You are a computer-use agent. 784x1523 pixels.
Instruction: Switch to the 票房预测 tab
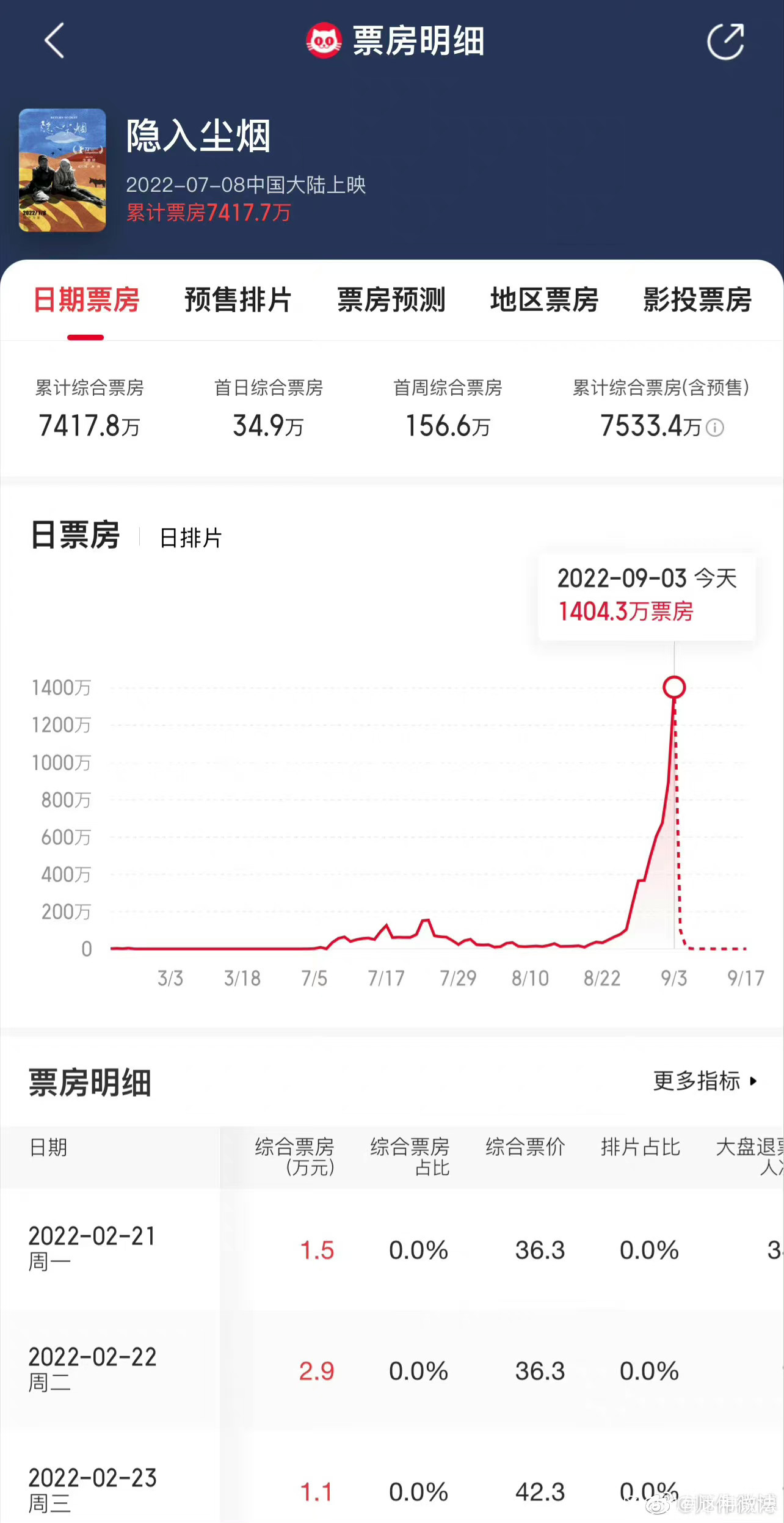[391, 300]
